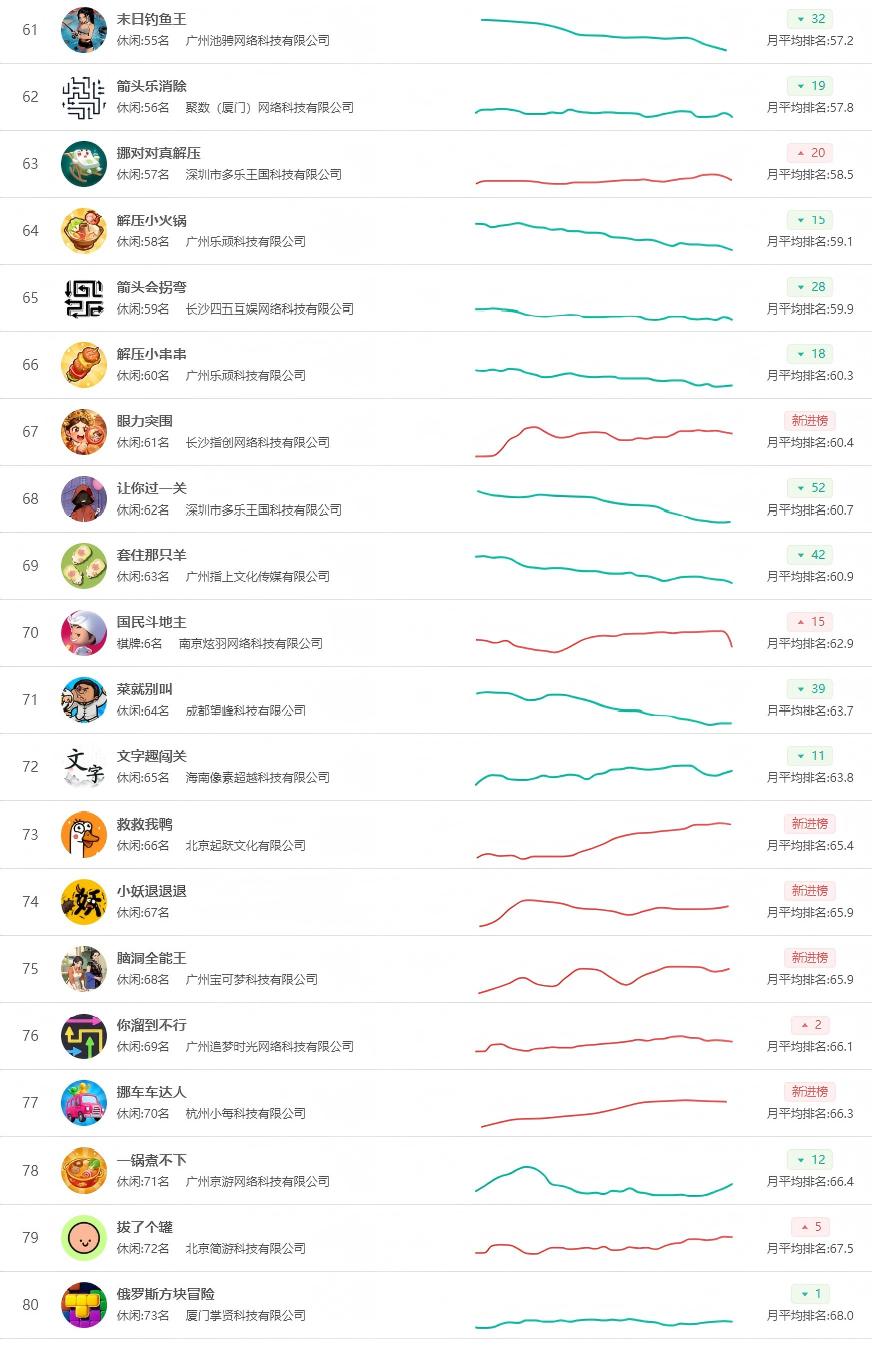Open the 脑洞全能王 listing

436,969
